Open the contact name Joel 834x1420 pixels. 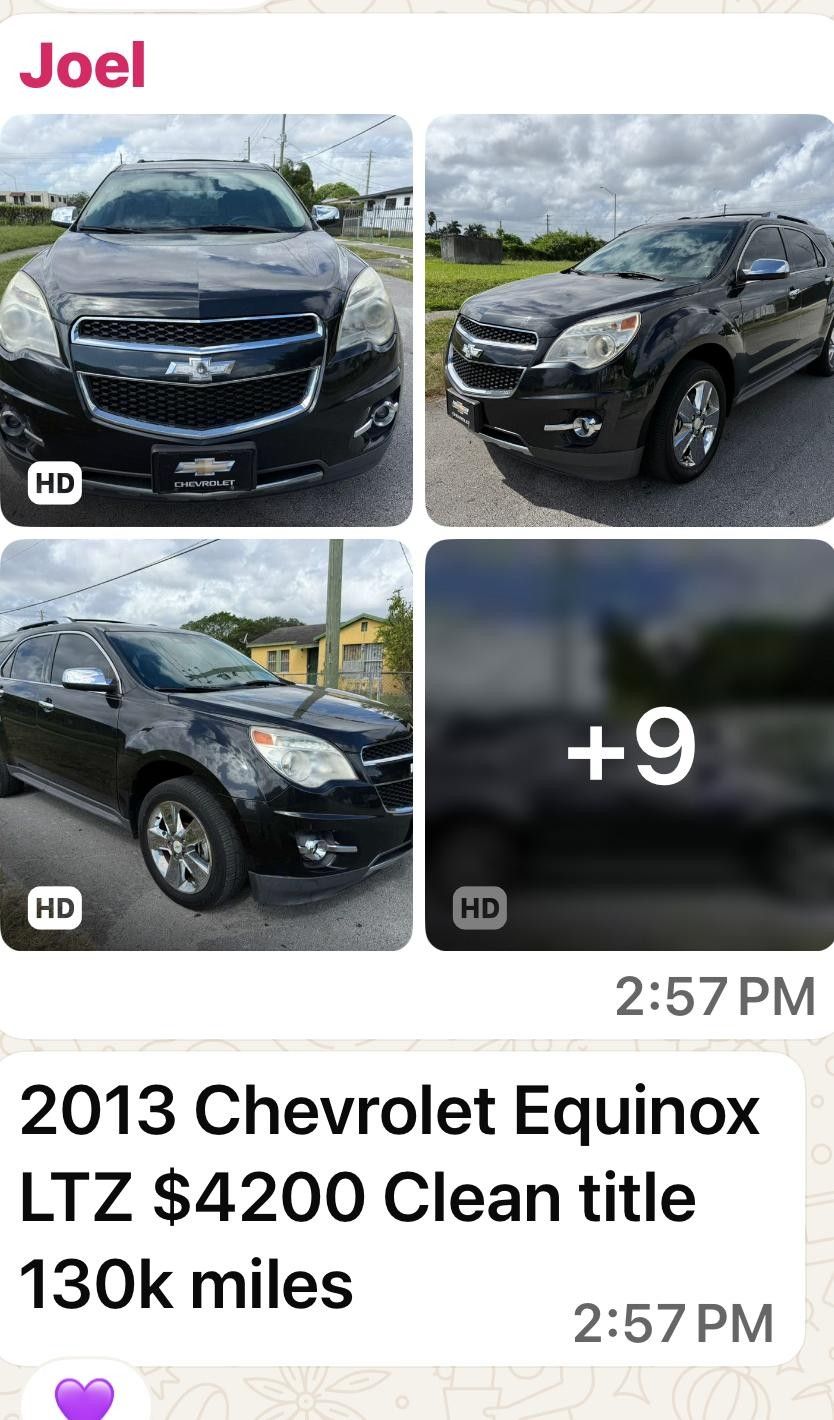pos(83,64)
